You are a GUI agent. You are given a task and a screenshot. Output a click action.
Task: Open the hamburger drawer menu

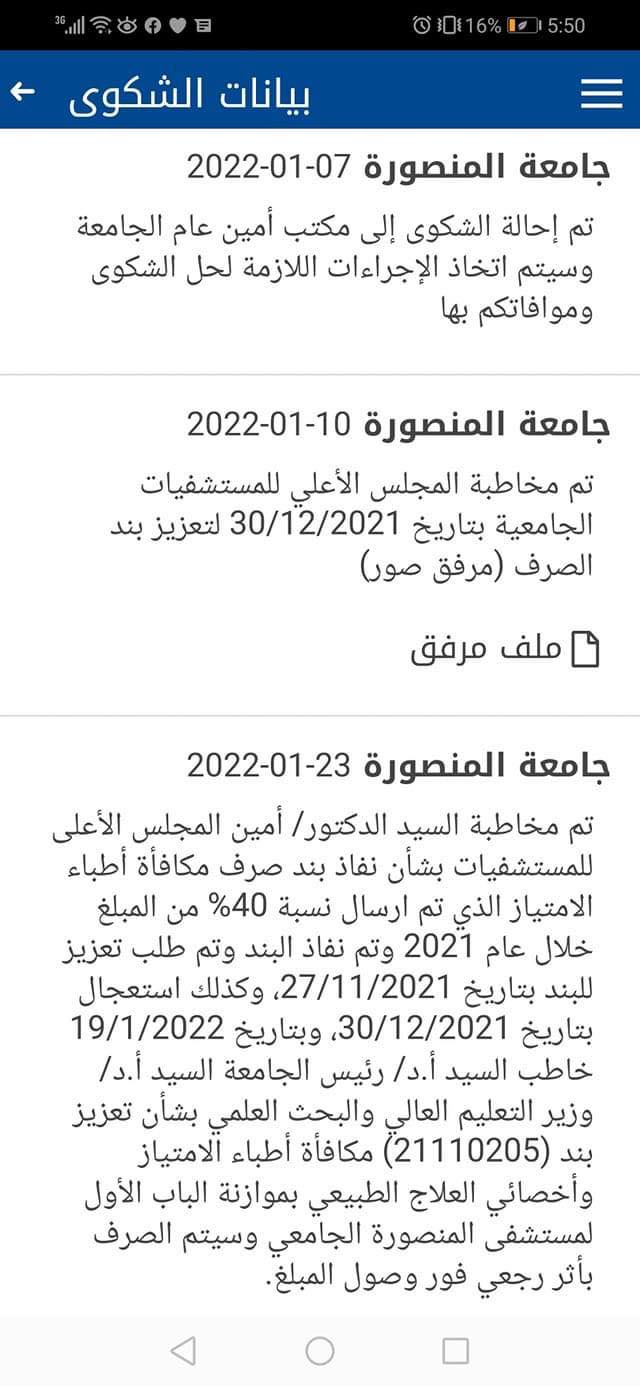click(x=601, y=93)
